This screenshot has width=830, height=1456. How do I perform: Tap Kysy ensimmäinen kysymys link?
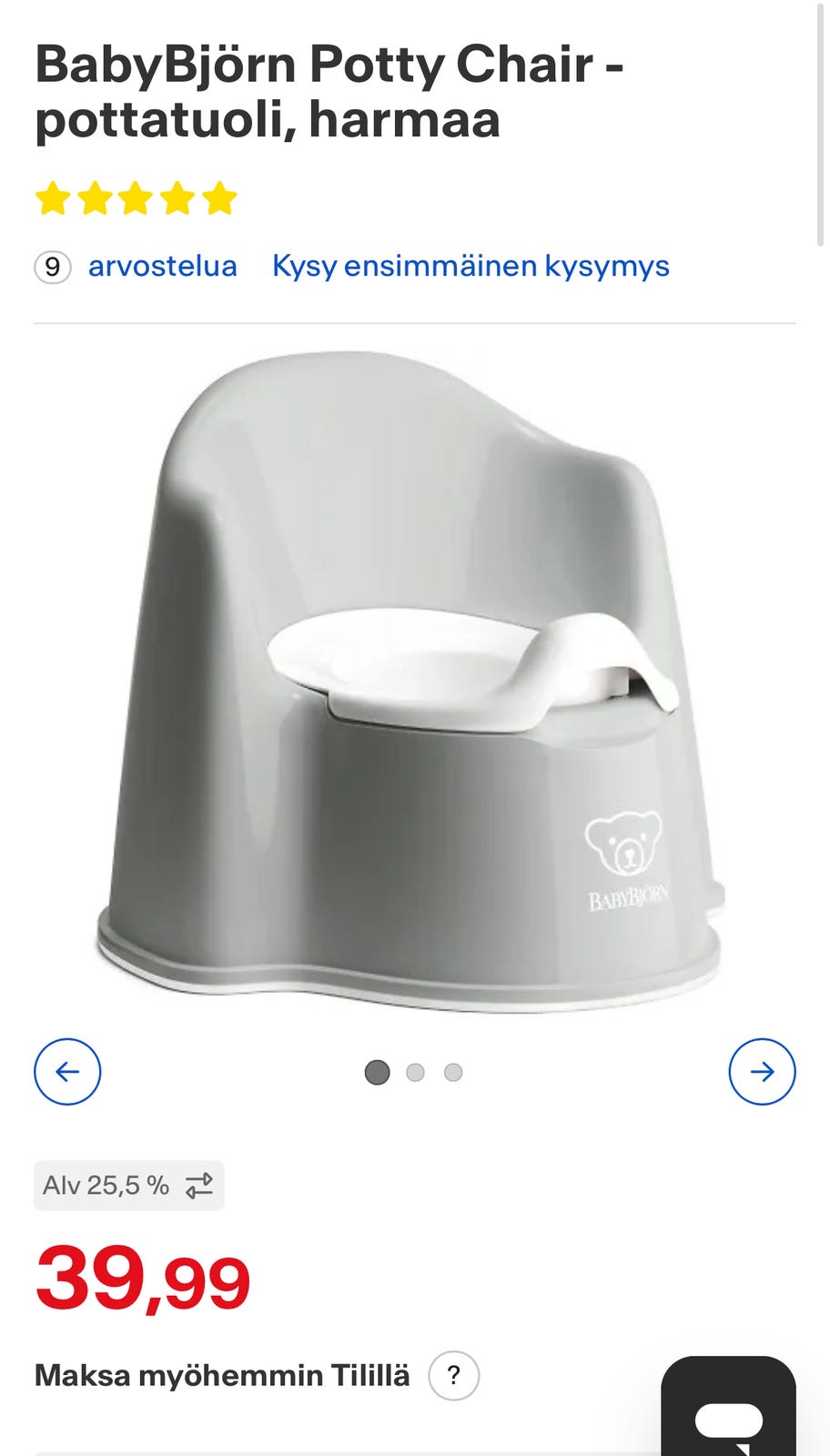[x=471, y=267]
